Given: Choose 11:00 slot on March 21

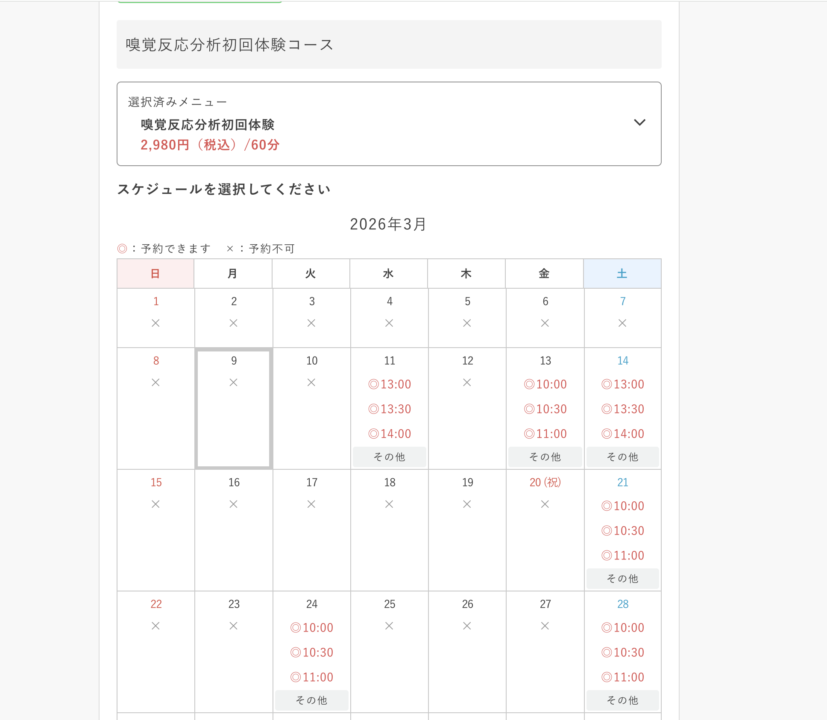Looking at the screenshot, I should click(x=622, y=556).
